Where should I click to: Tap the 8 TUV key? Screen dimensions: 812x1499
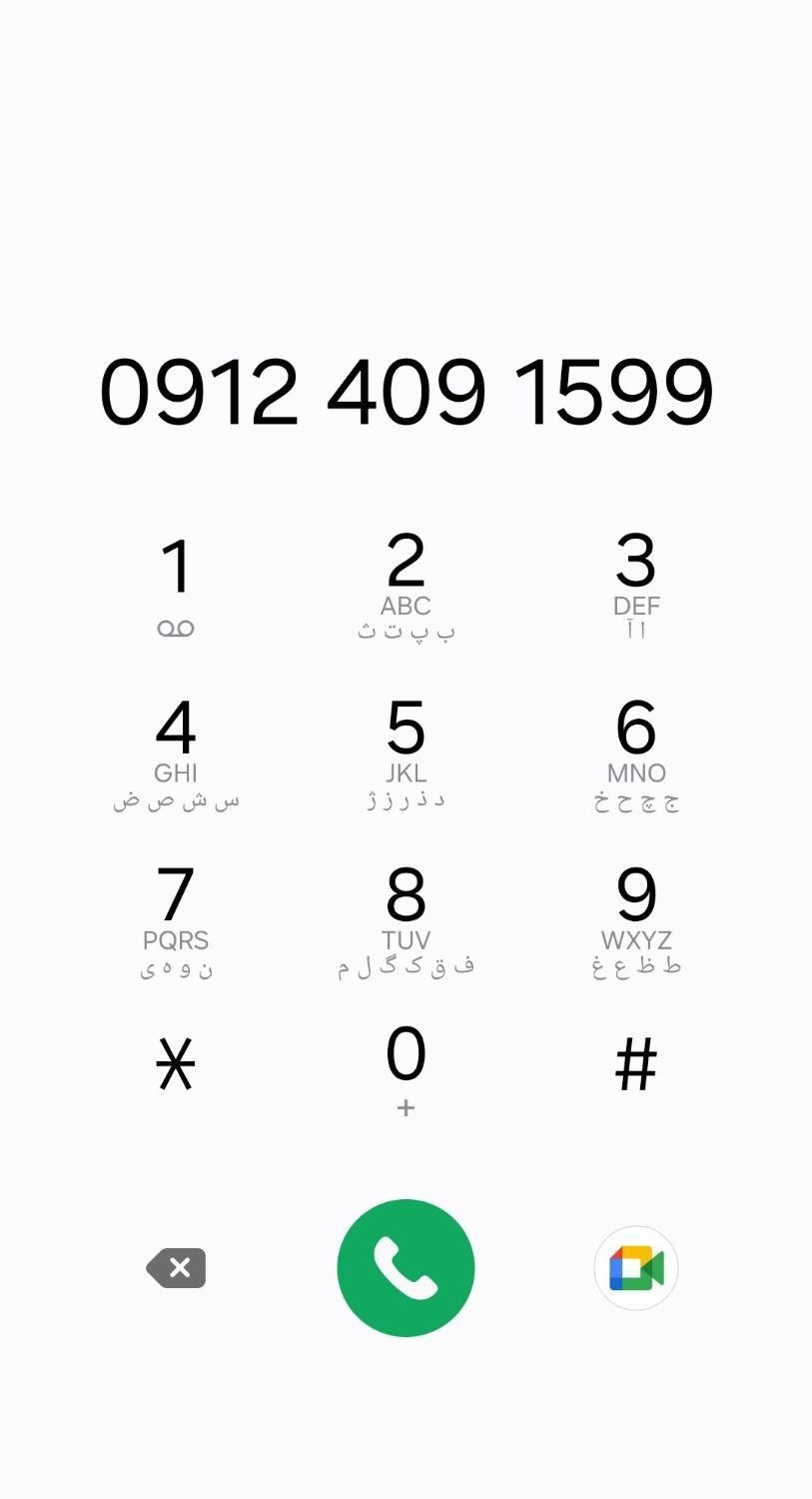click(406, 919)
